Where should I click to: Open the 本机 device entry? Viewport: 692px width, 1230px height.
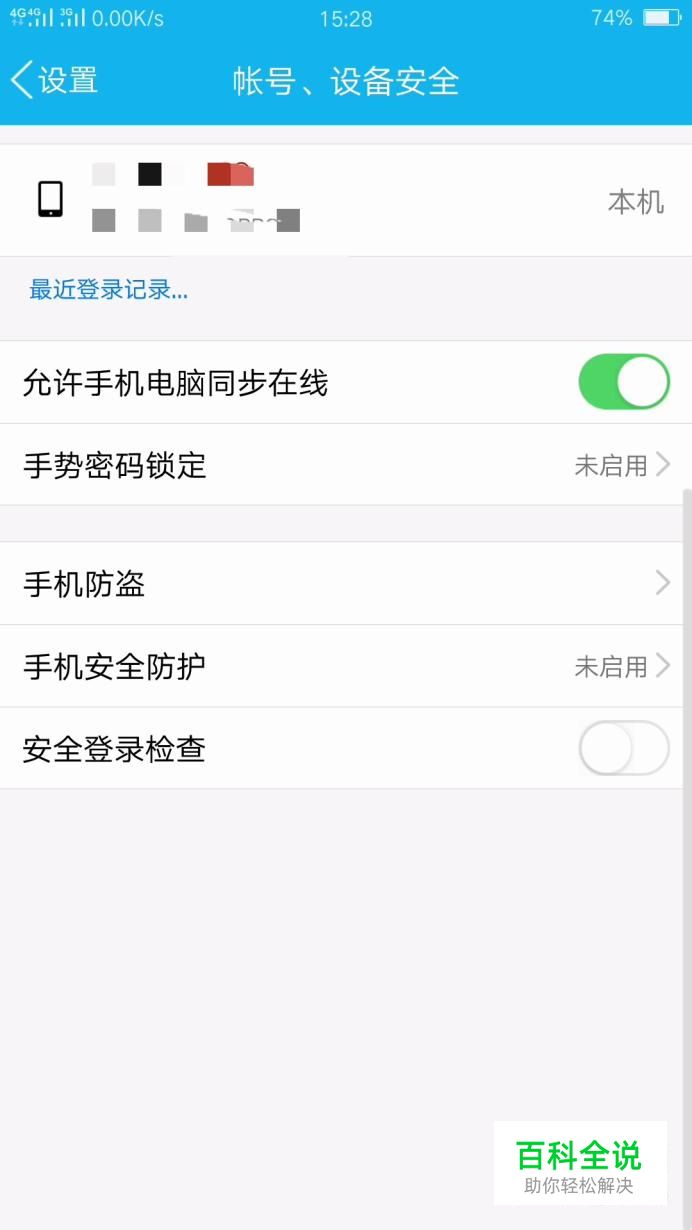(x=346, y=200)
